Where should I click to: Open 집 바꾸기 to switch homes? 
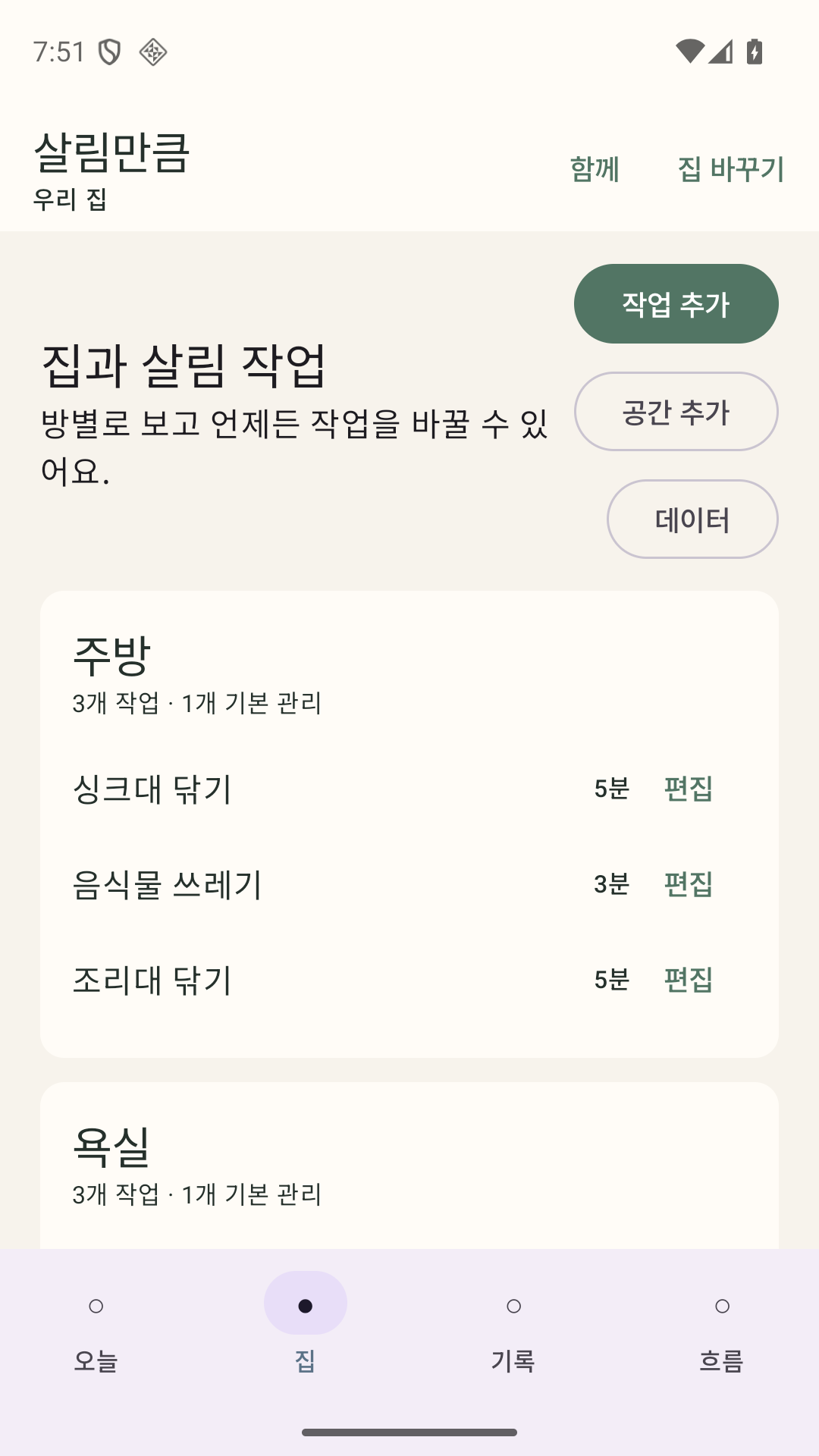coord(730,168)
